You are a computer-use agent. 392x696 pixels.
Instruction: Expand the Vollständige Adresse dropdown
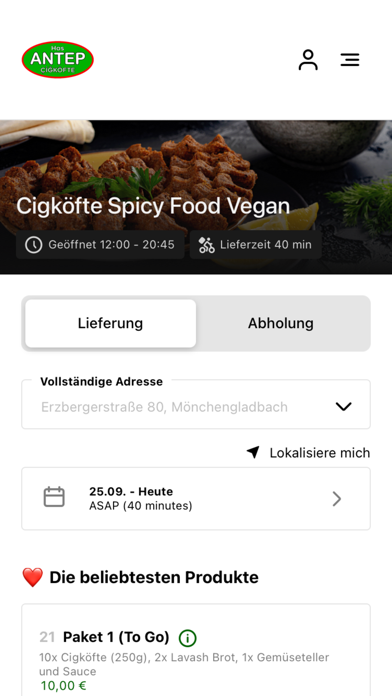click(x=196, y=404)
